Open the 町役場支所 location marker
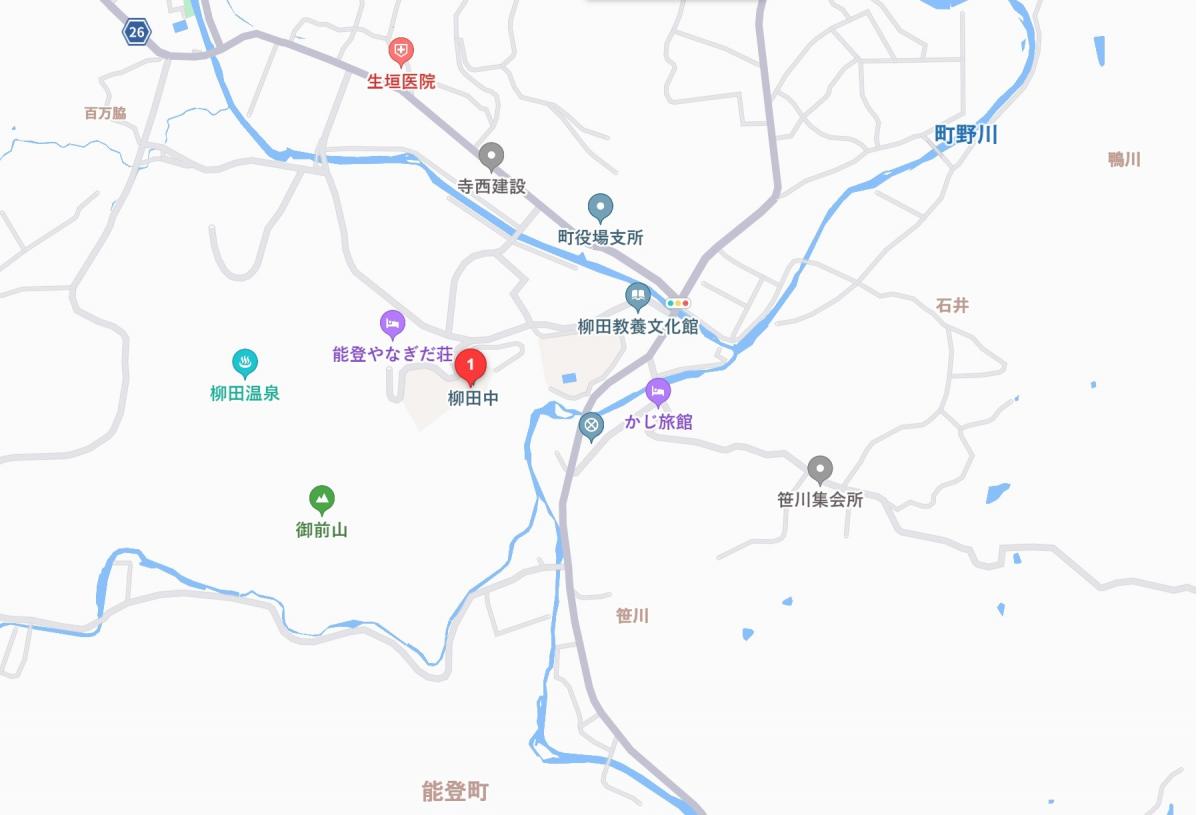The height and width of the screenshot is (815, 1200). pyautogui.click(x=600, y=208)
